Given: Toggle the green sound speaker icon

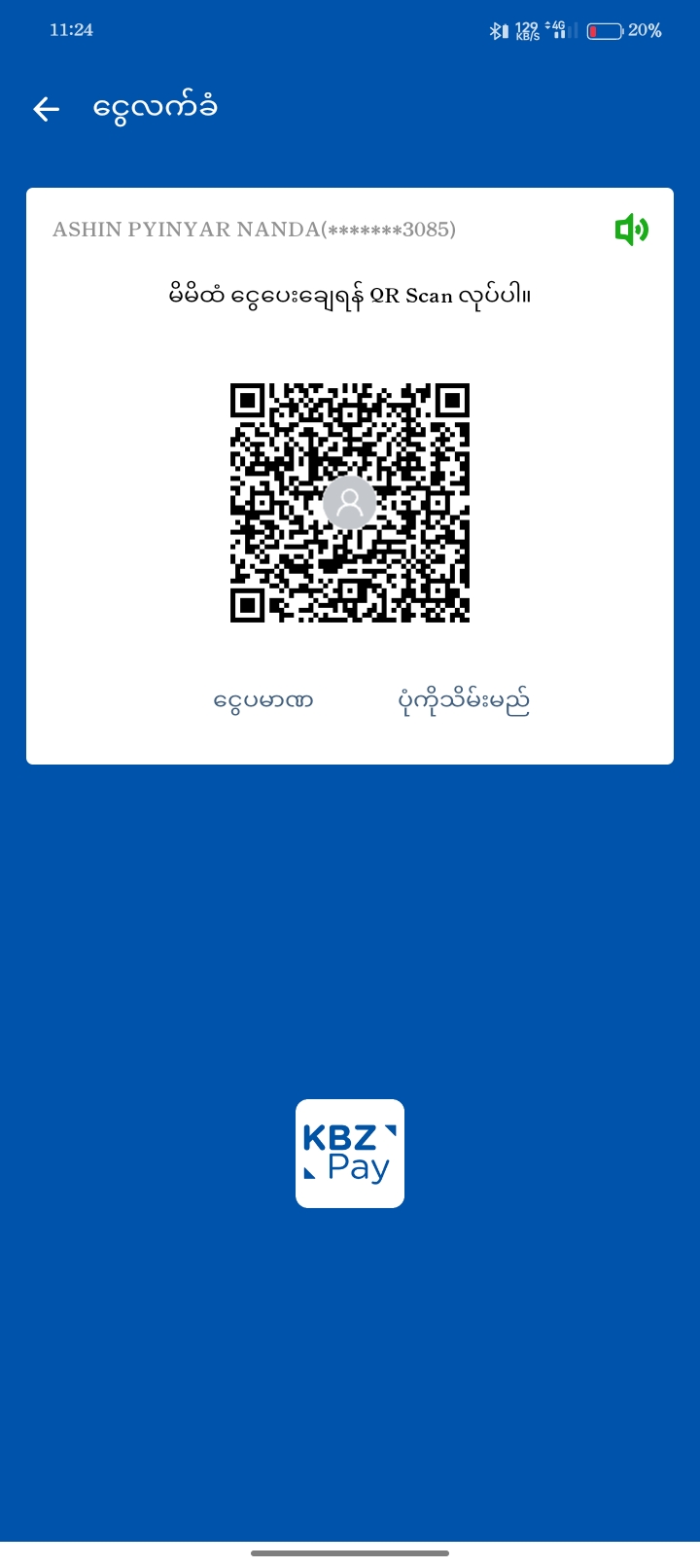Looking at the screenshot, I should tap(631, 230).
